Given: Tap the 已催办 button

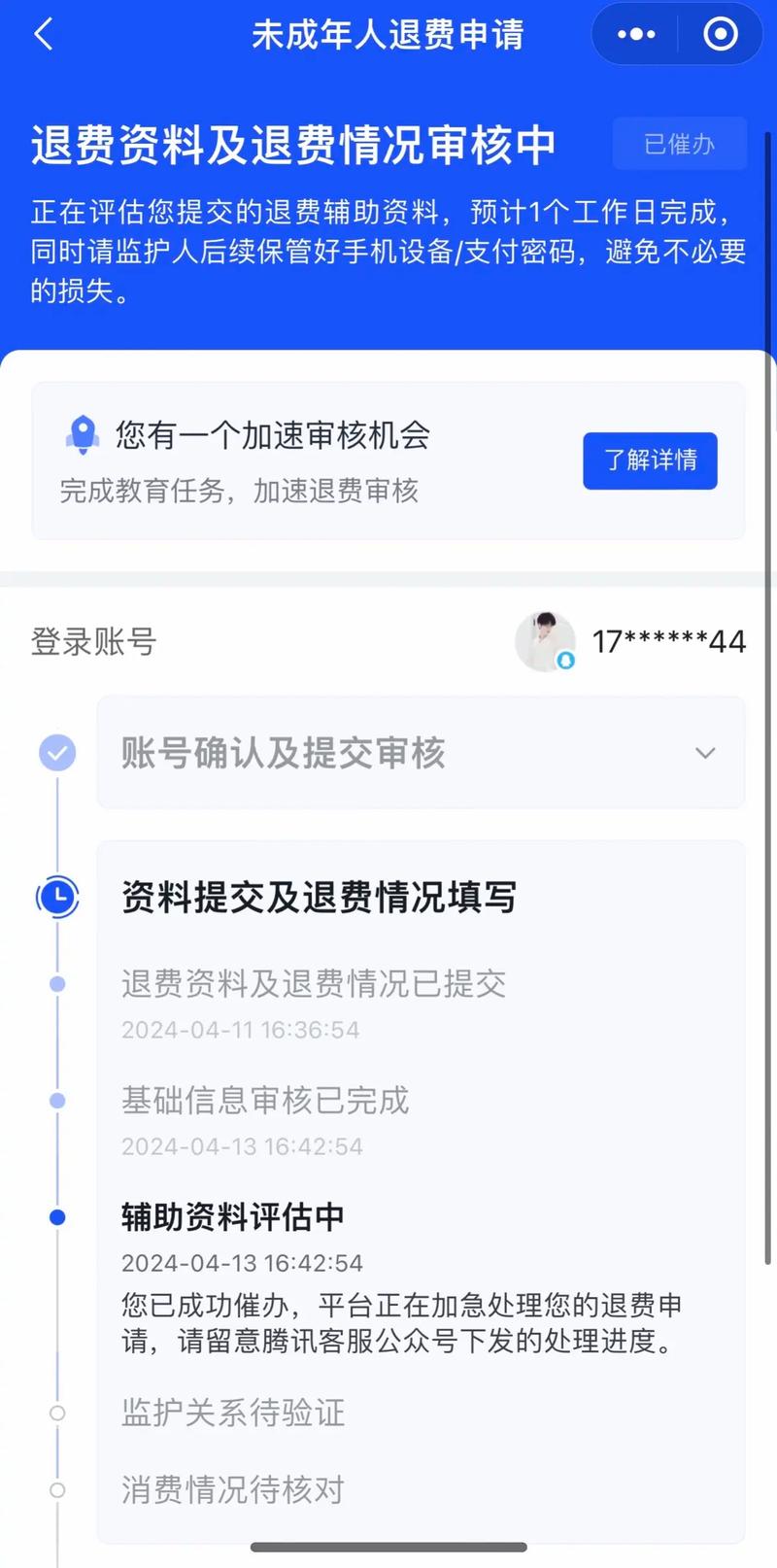Looking at the screenshot, I should 679,144.
